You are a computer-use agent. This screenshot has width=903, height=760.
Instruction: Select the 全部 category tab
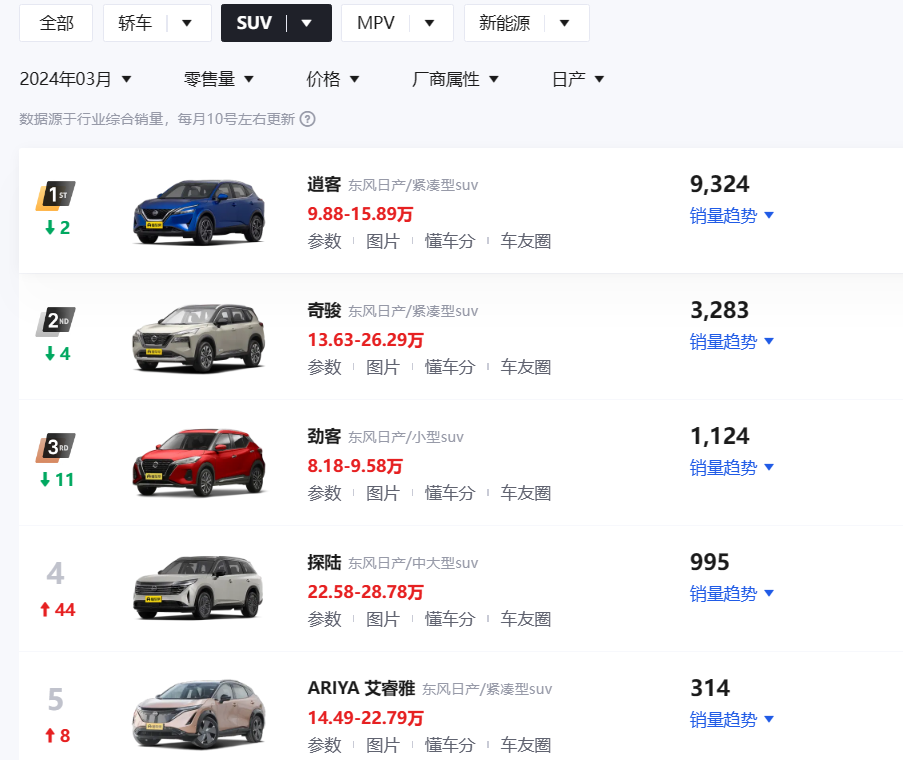coord(56,23)
